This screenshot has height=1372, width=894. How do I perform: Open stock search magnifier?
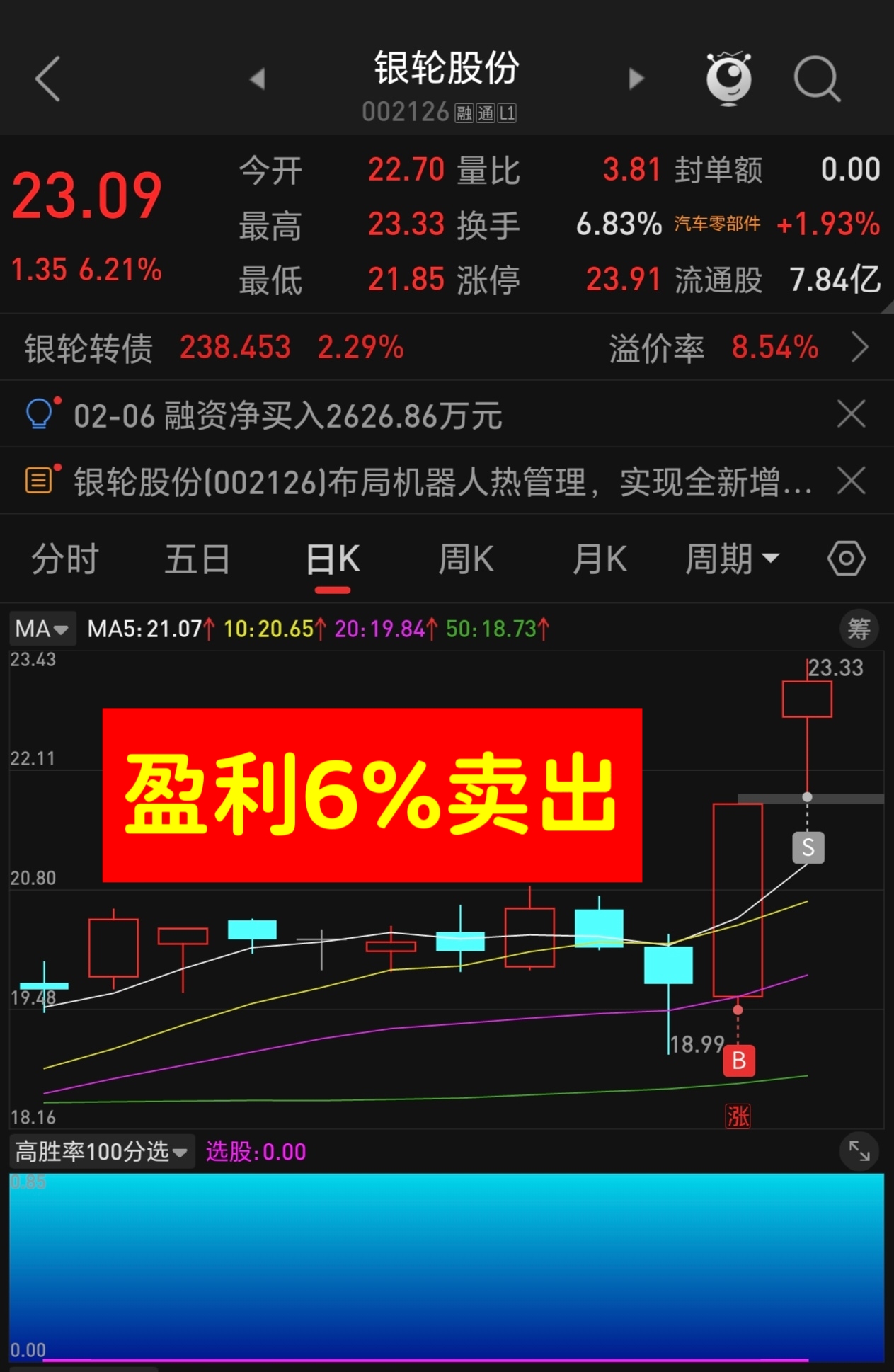(x=816, y=79)
